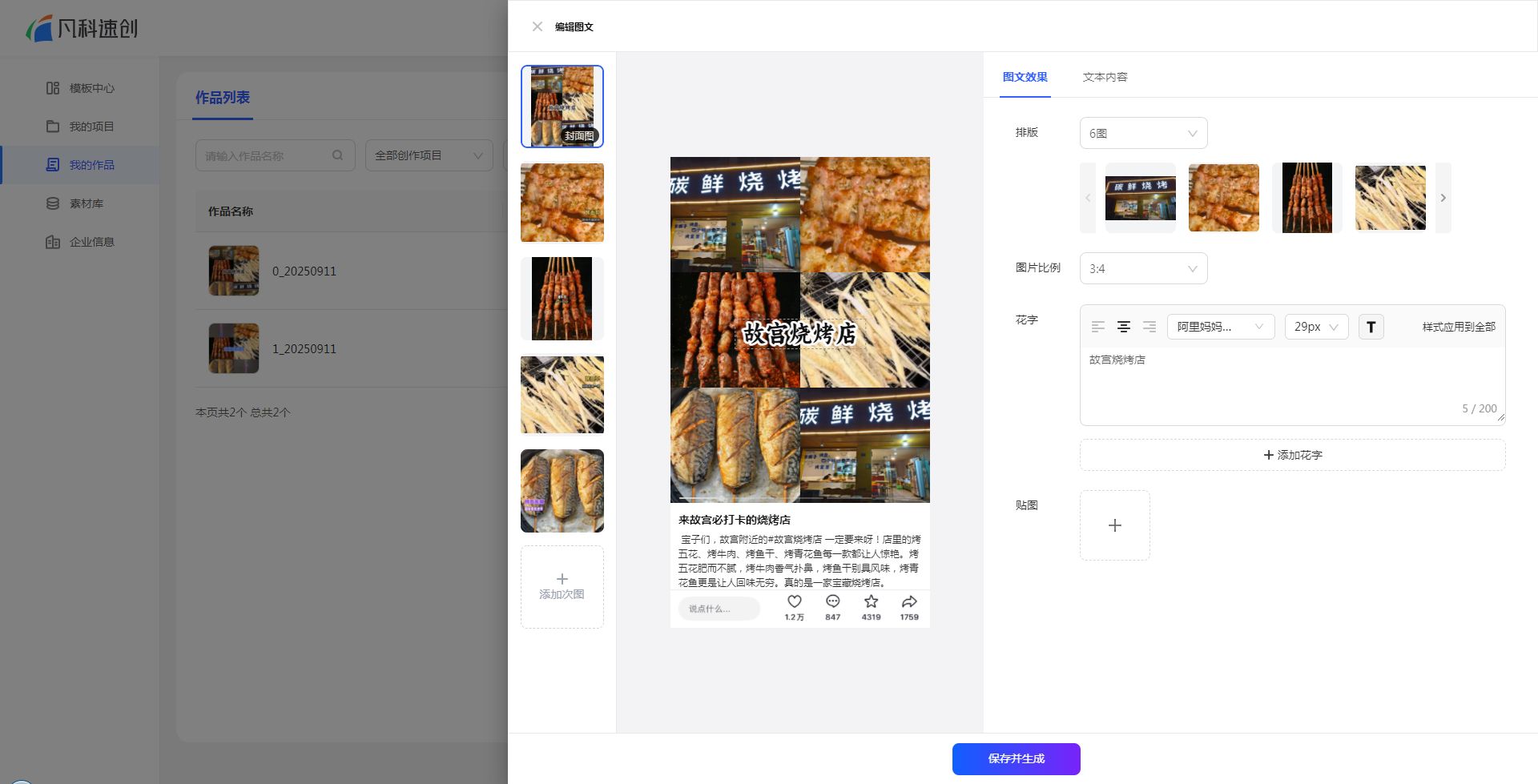The height and width of the screenshot is (784, 1538).
Task: Add a sticker with the 贴图 plus box
Action: (x=1114, y=525)
